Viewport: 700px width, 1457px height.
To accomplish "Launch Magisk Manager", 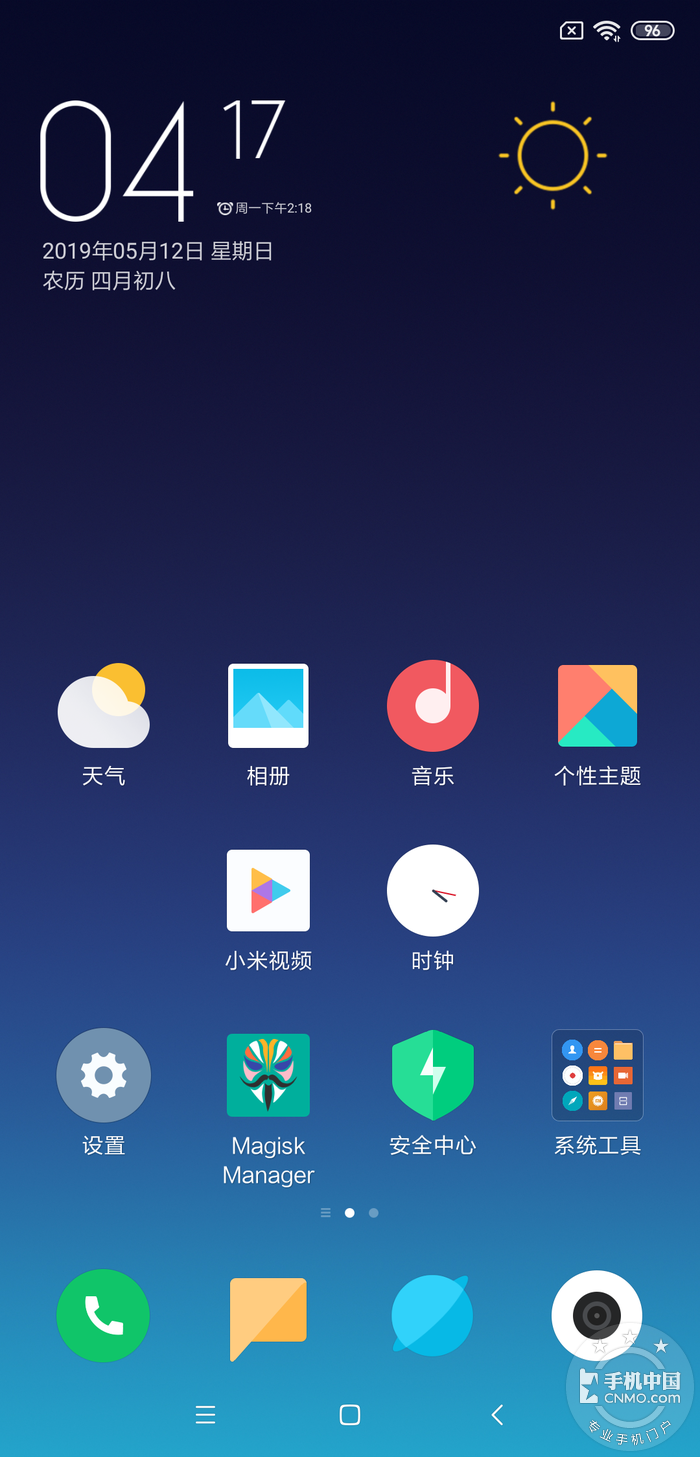I will [268, 1076].
